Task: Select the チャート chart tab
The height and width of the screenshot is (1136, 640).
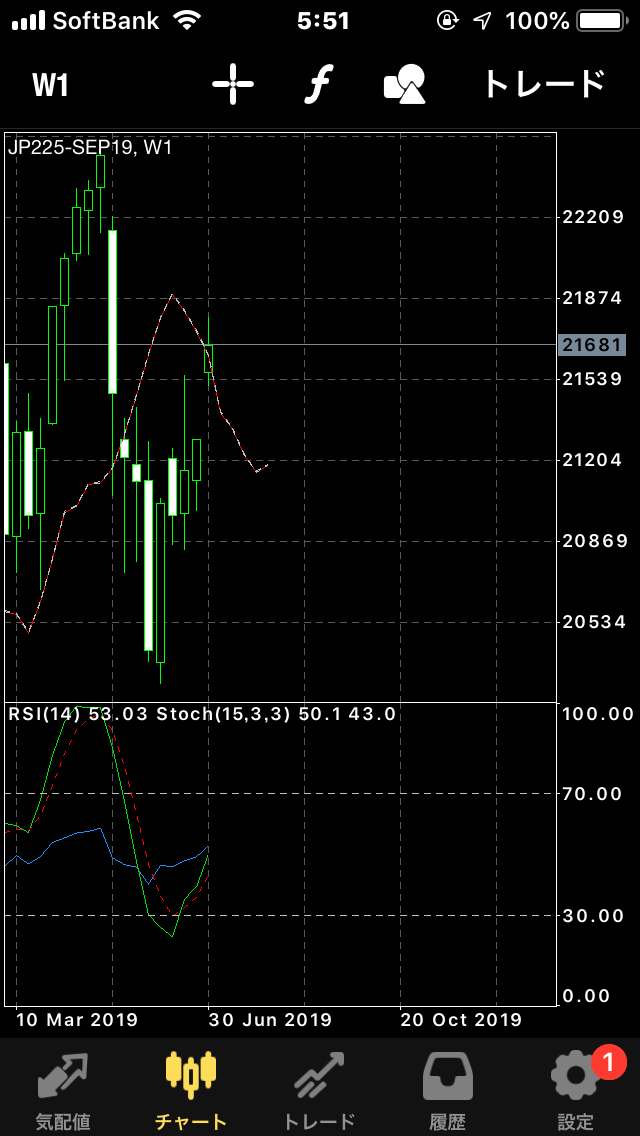Action: [x=190, y=1088]
